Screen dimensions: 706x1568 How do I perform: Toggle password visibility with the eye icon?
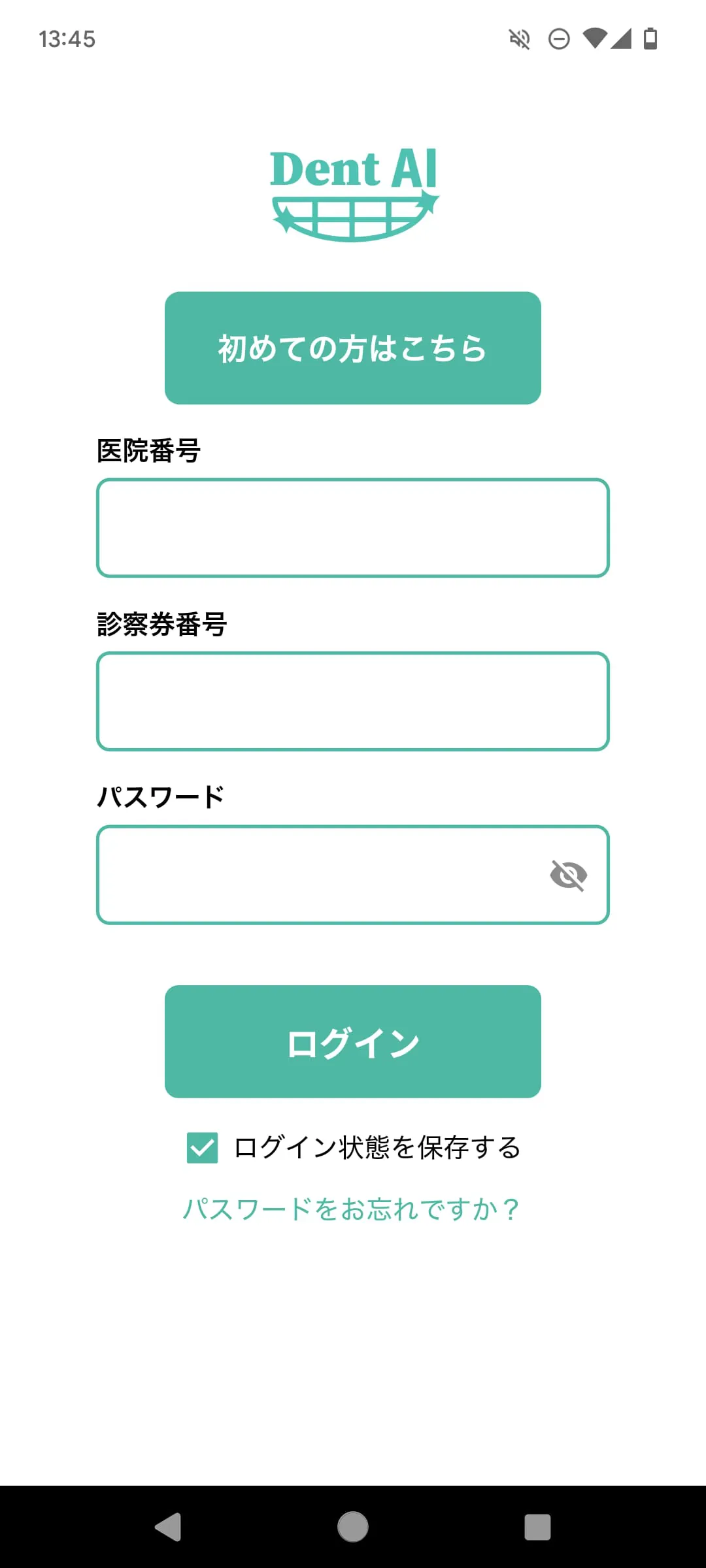point(570,875)
